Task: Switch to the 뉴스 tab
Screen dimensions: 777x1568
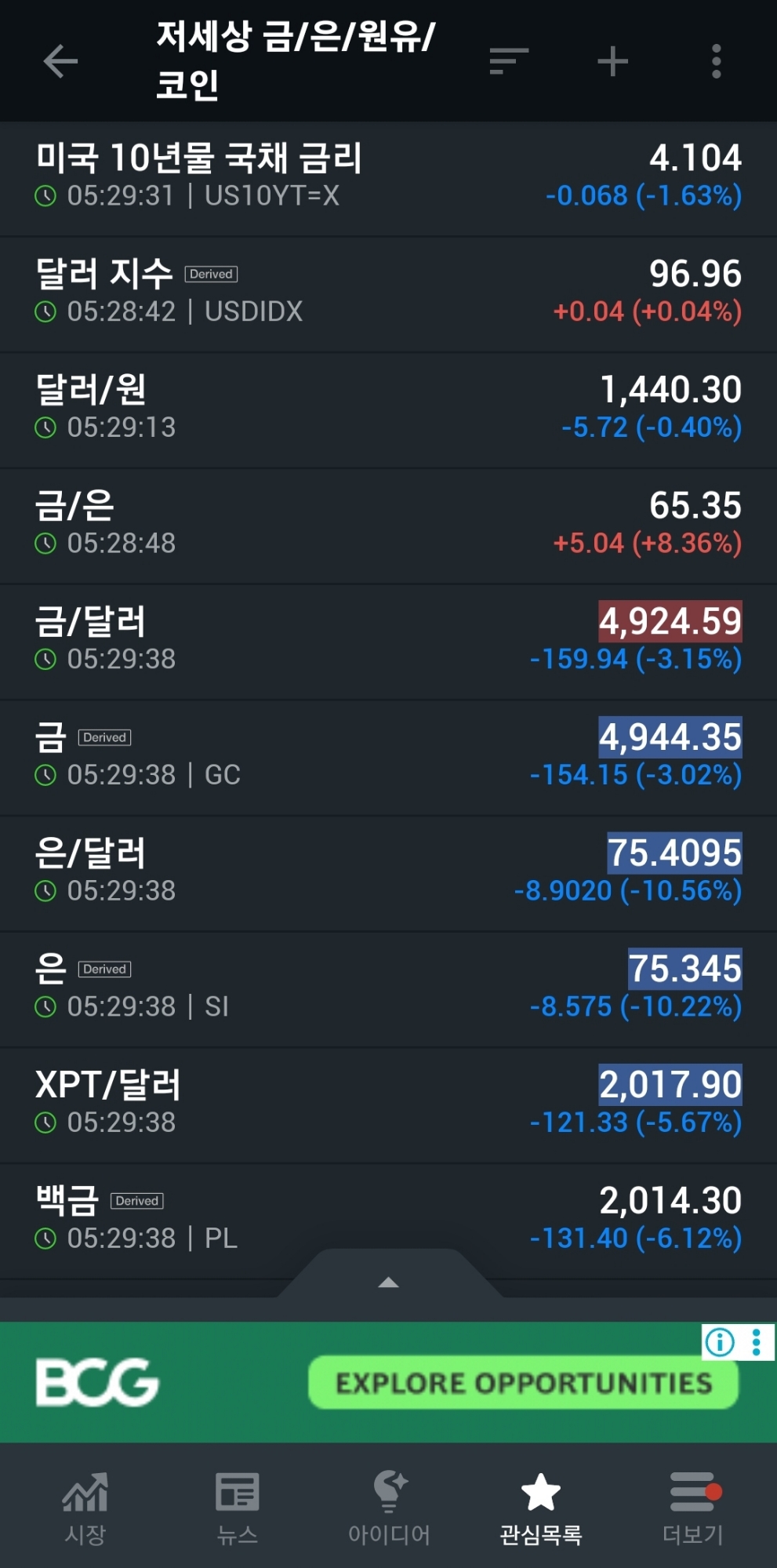Action: tap(237, 1508)
